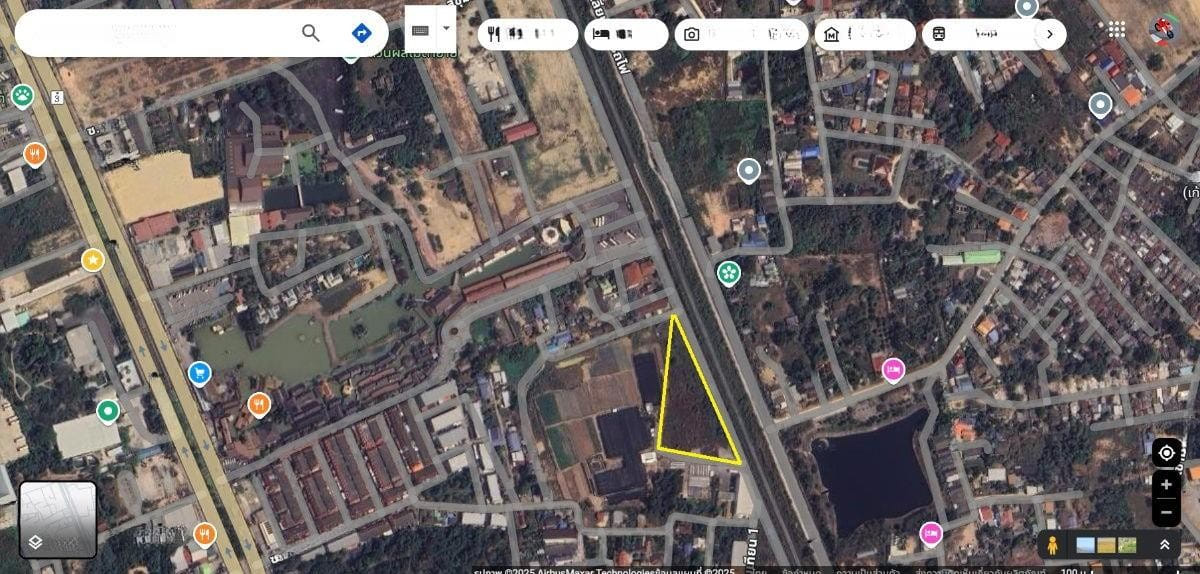Select the hotels chip with bed icon

[x=626, y=34]
